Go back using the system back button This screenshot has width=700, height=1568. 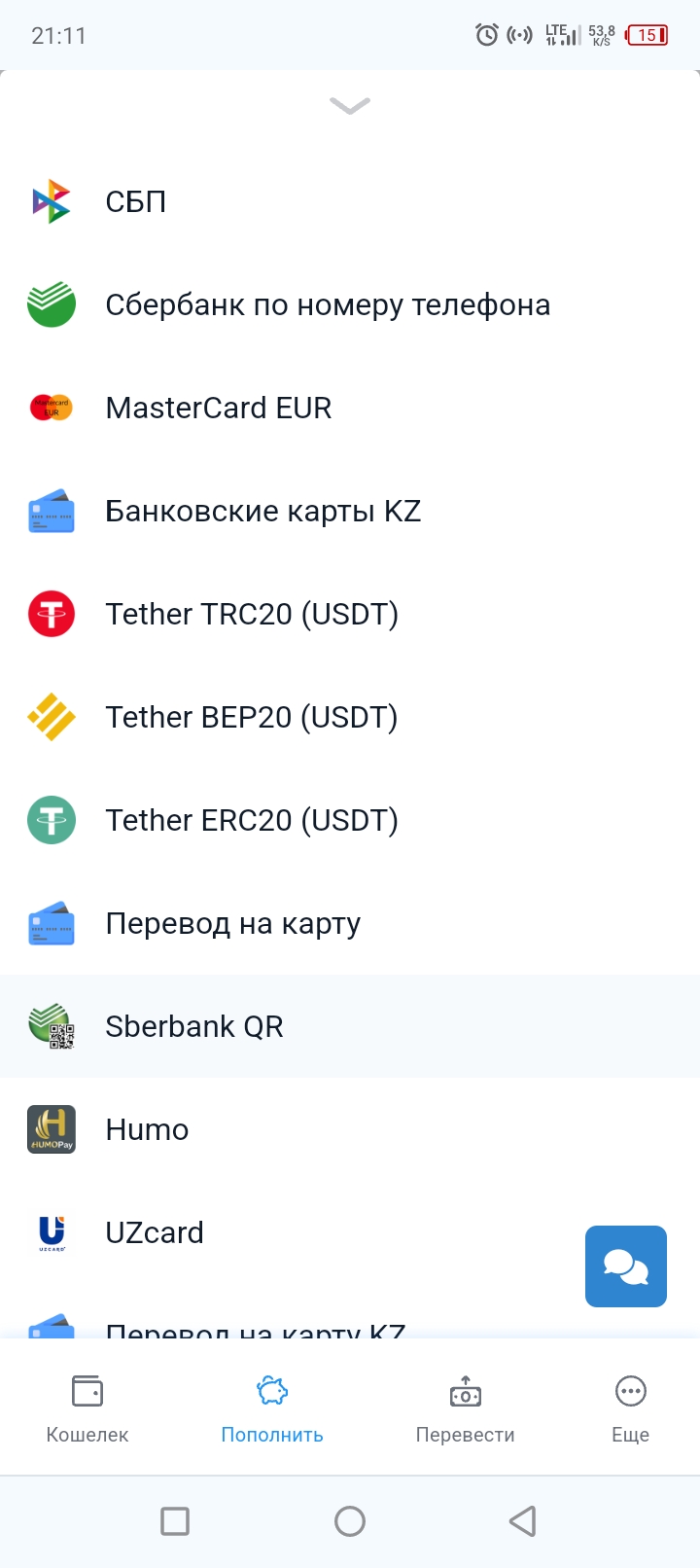[523, 1520]
